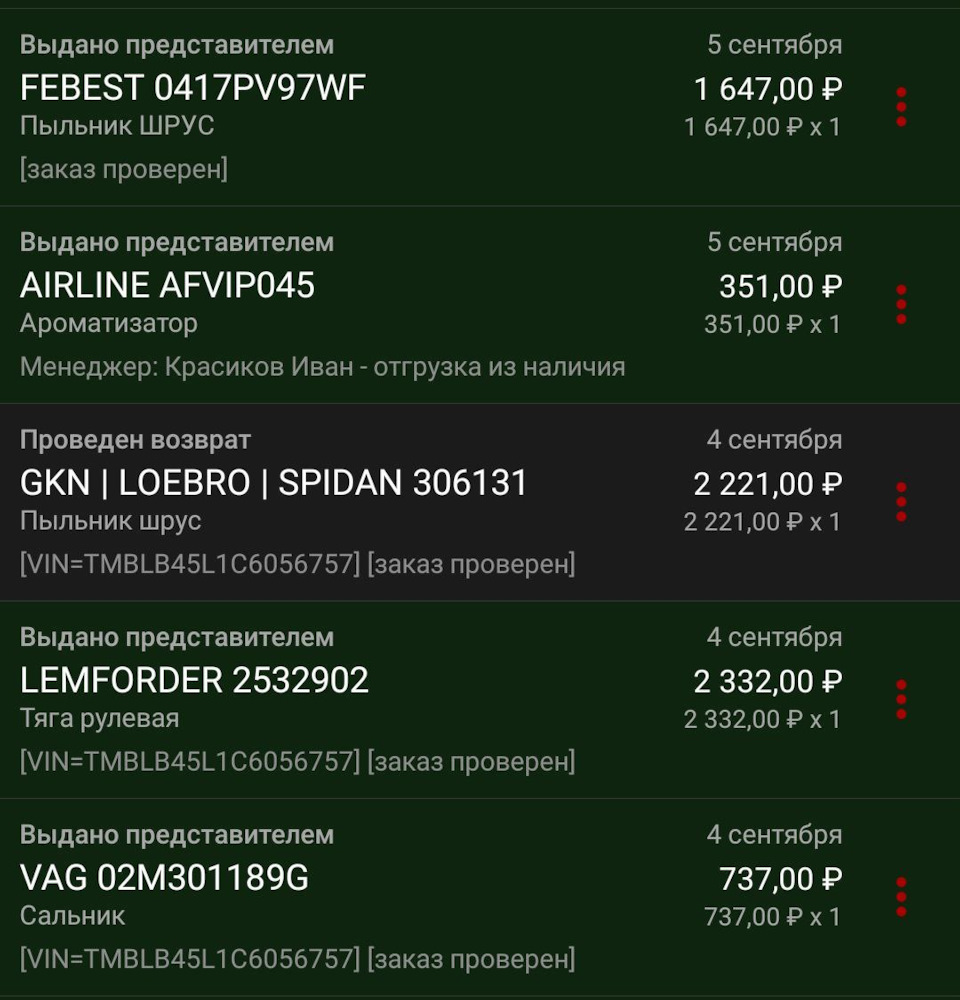Show options for VAG 02M301189G order
The image size is (960, 1000).
coord(901,896)
